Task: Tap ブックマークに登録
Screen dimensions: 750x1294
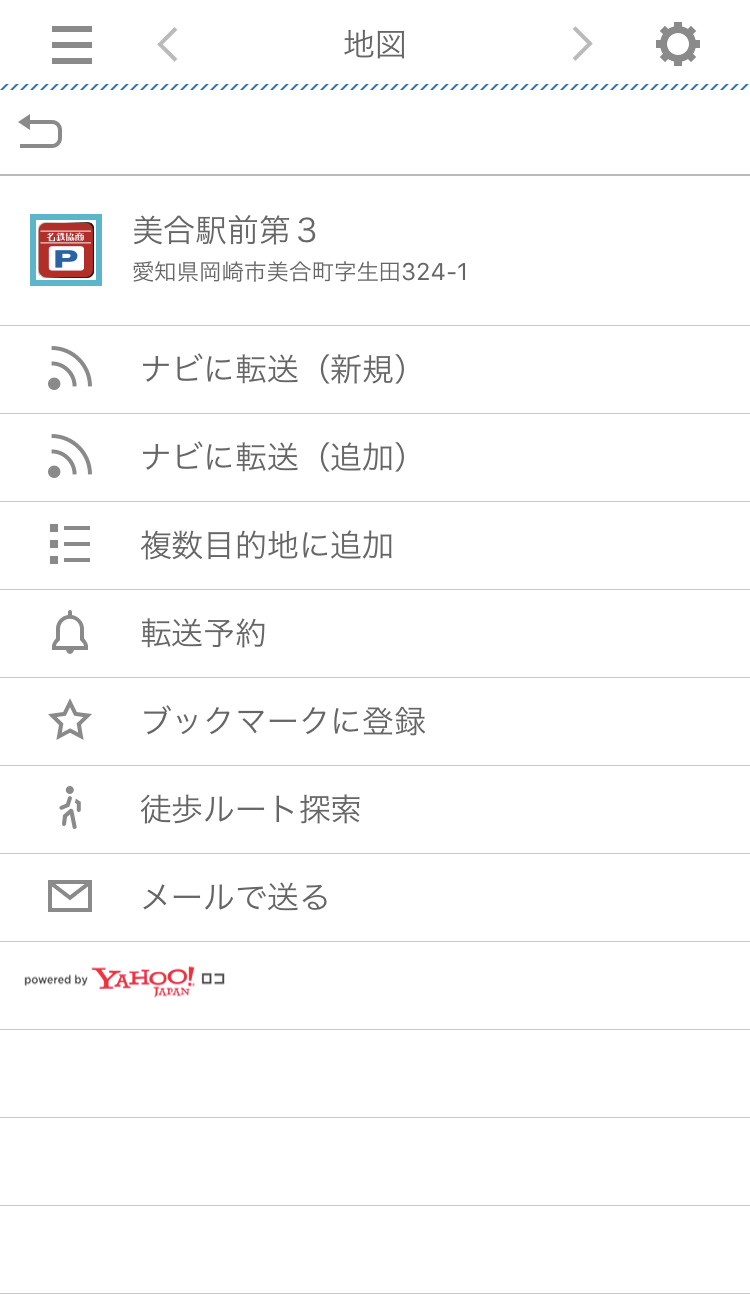Action: [x=284, y=722]
